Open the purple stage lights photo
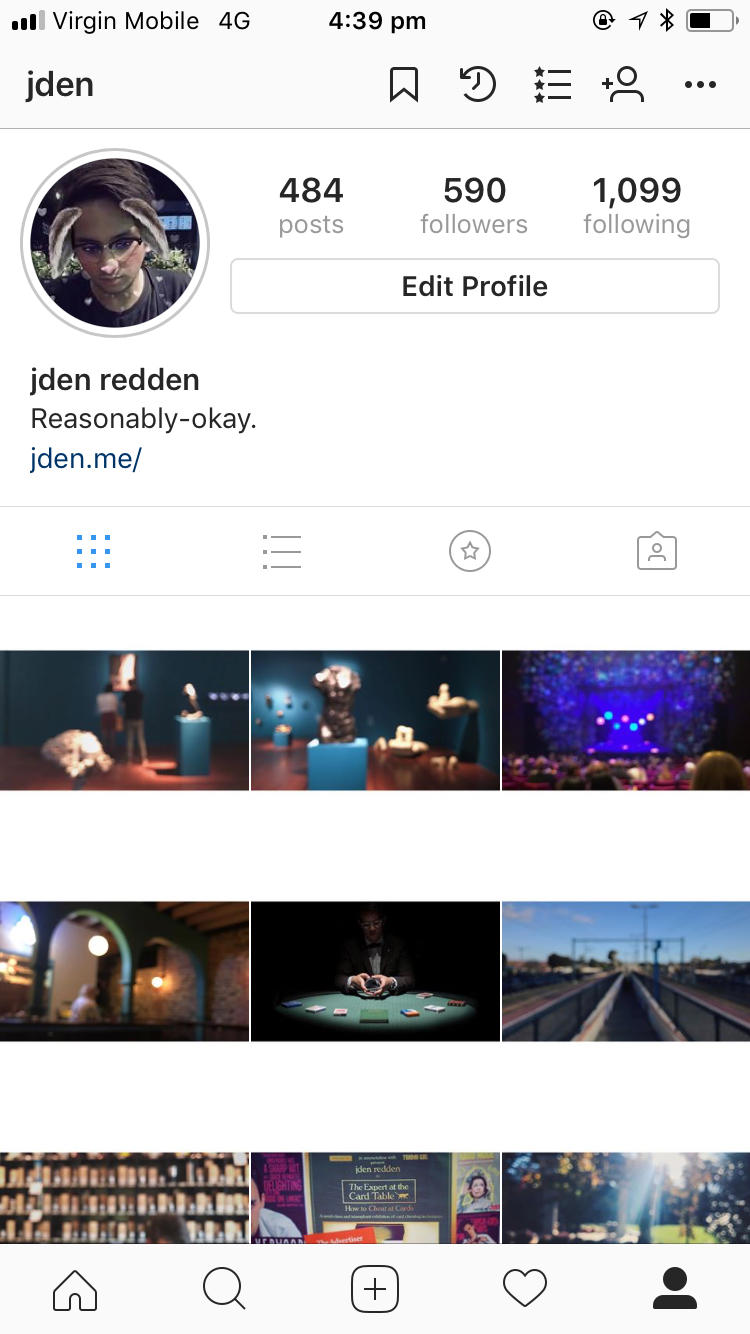 (x=626, y=720)
